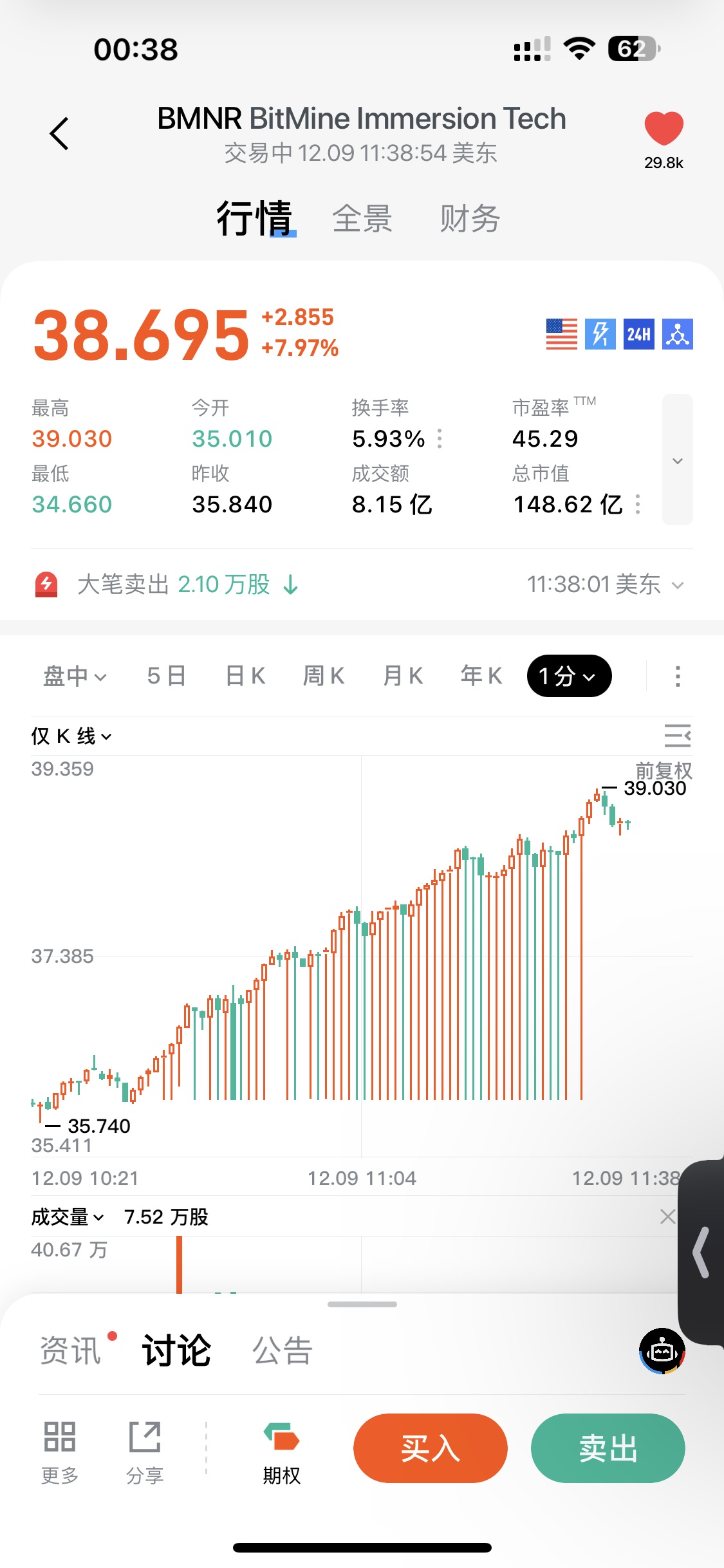Go back with the top-left arrow
724x1568 pixels.
tap(59, 134)
